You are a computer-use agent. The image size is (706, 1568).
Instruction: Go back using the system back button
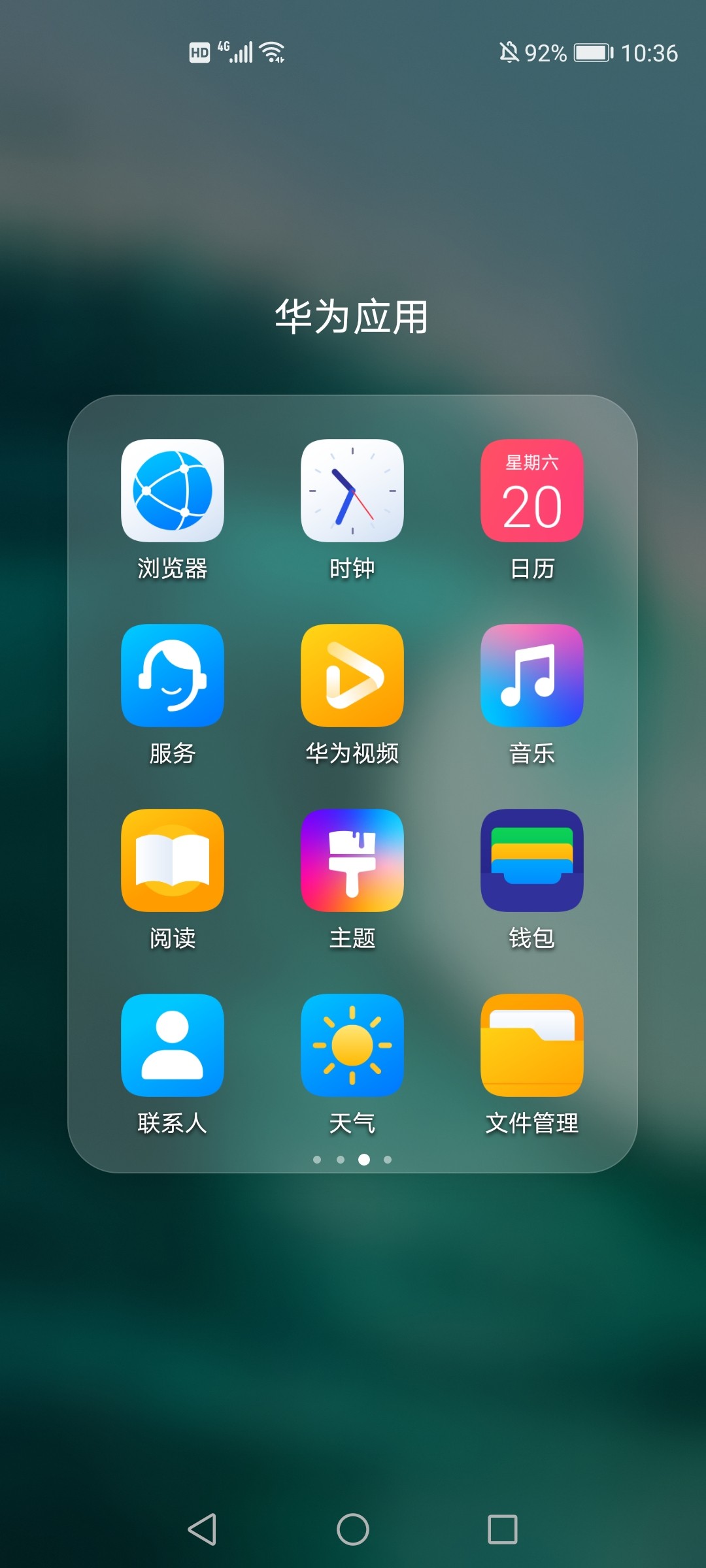(x=203, y=1529)
